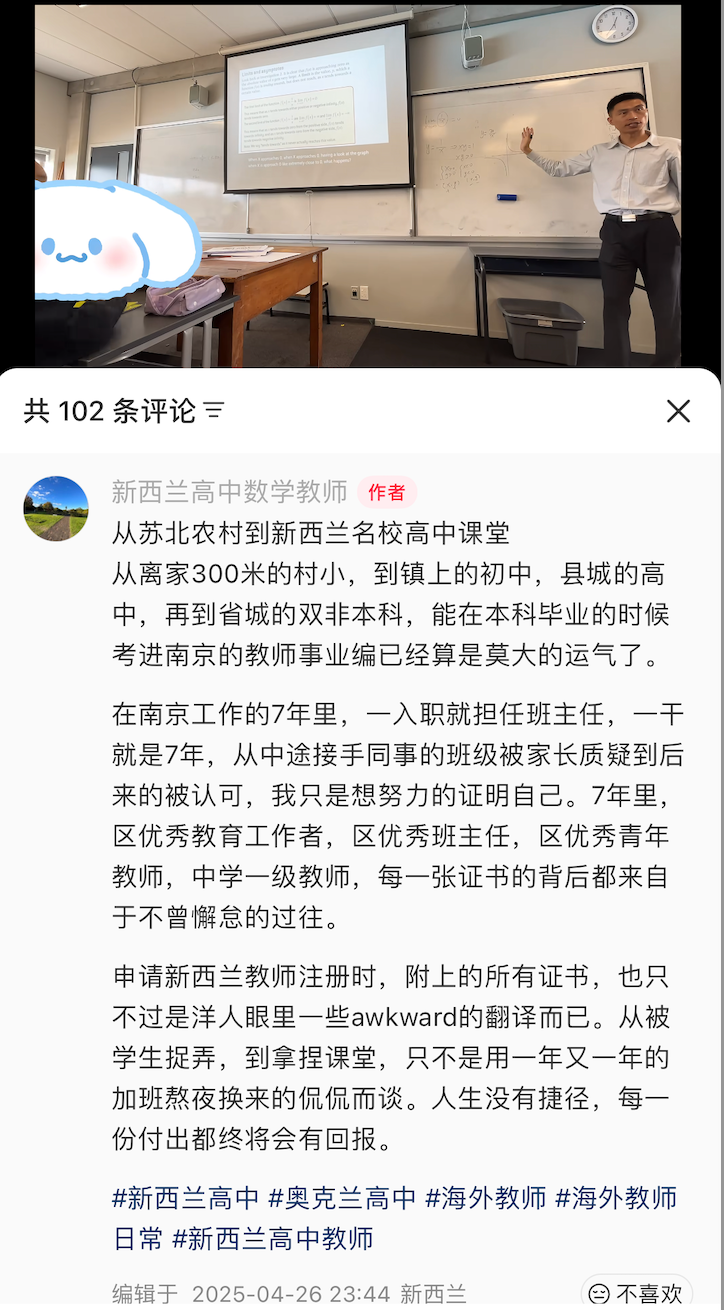Open the #新西兰高中 hashtag
Viewport: 724px width, 1310px height.
185,1197
